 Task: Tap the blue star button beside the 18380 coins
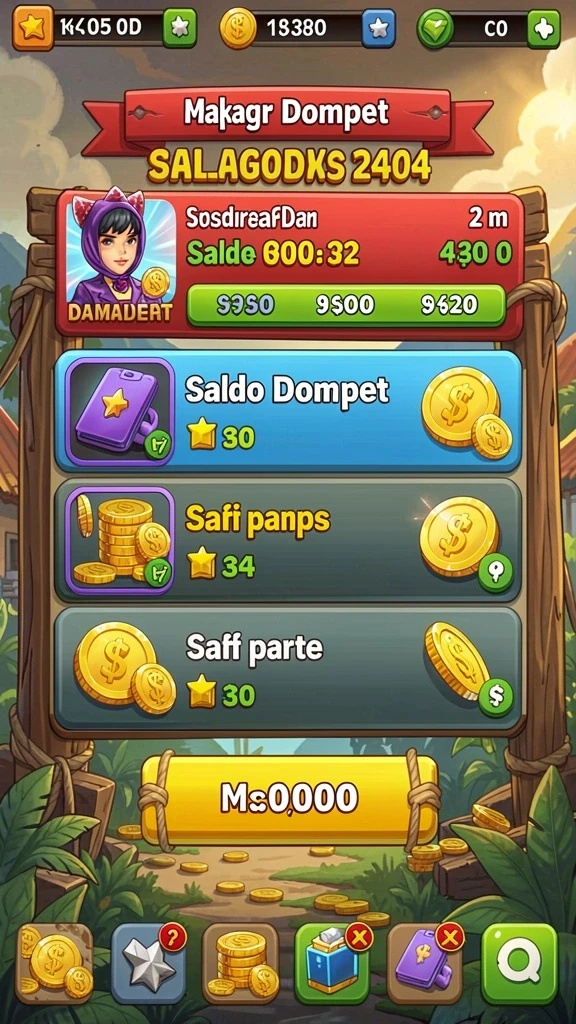pos(378,28)
